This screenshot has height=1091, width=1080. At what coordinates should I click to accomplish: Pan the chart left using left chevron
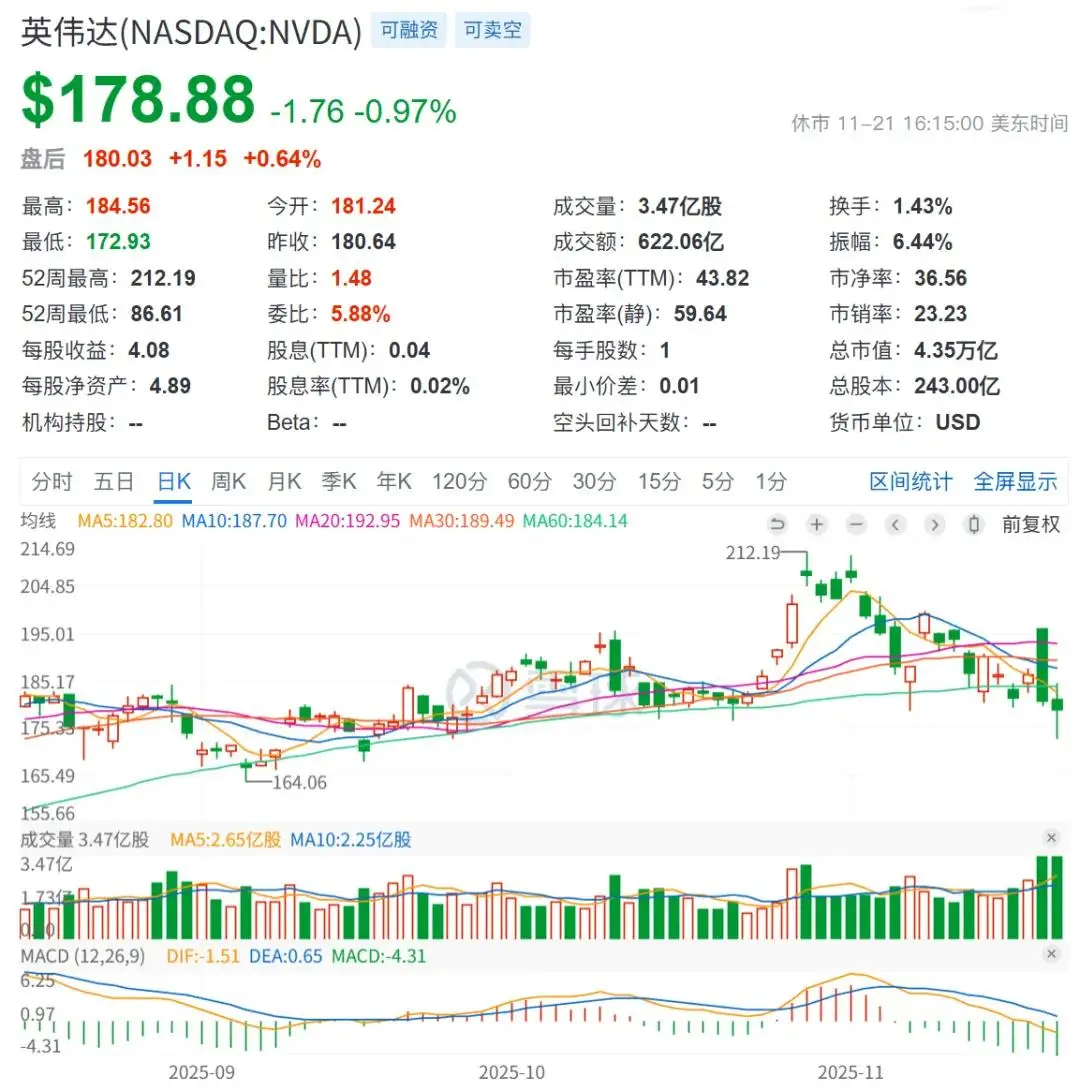point(895,524)
